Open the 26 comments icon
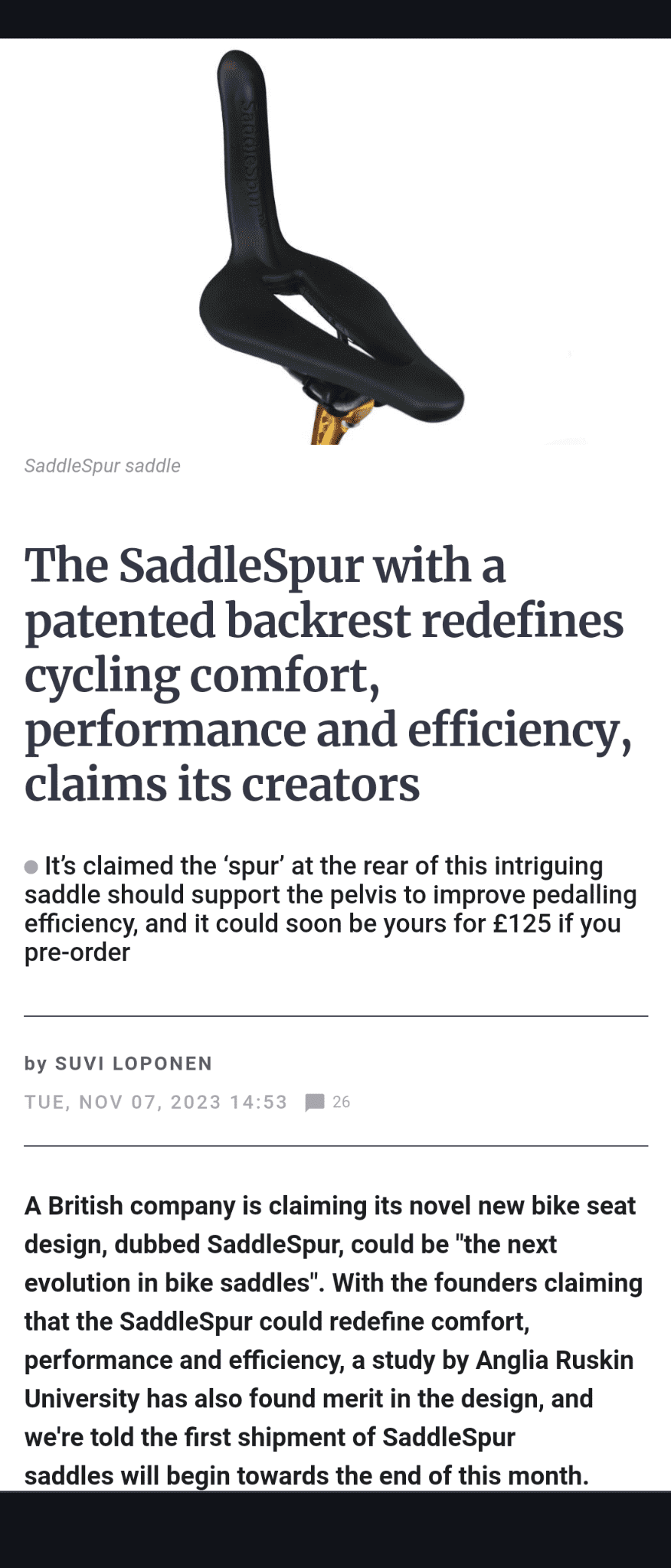 pos(315,1102)
